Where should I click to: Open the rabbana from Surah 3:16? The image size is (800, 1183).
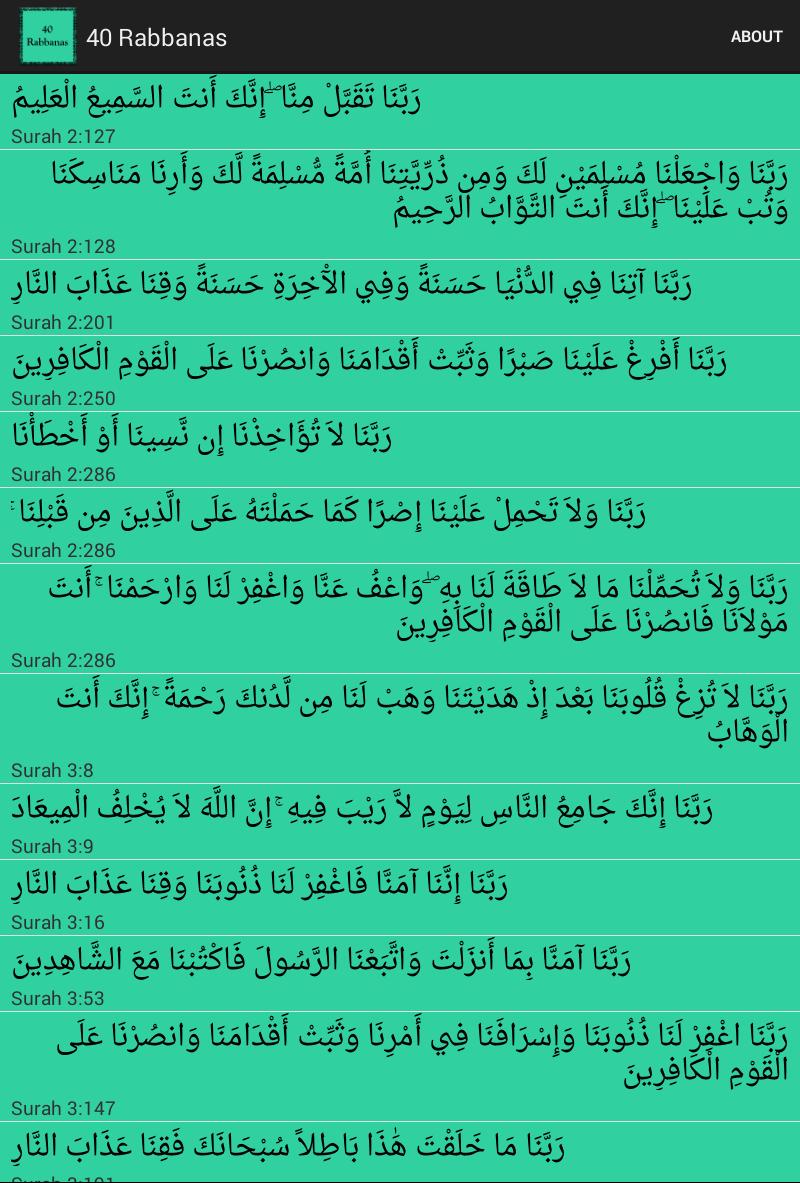pos(400,896)
